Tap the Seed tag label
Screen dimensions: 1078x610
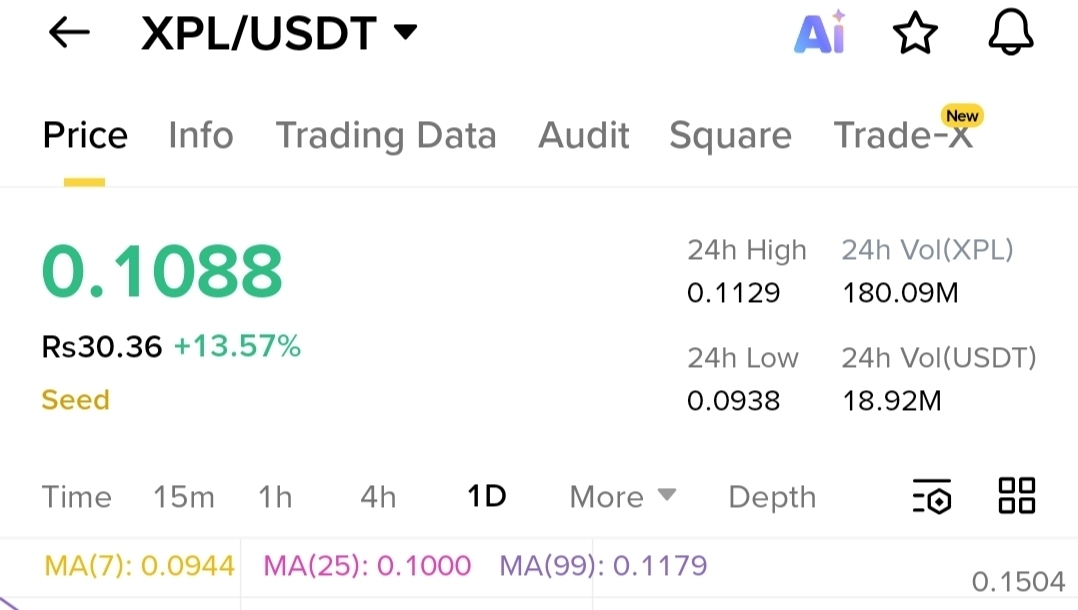pos(76,400)
